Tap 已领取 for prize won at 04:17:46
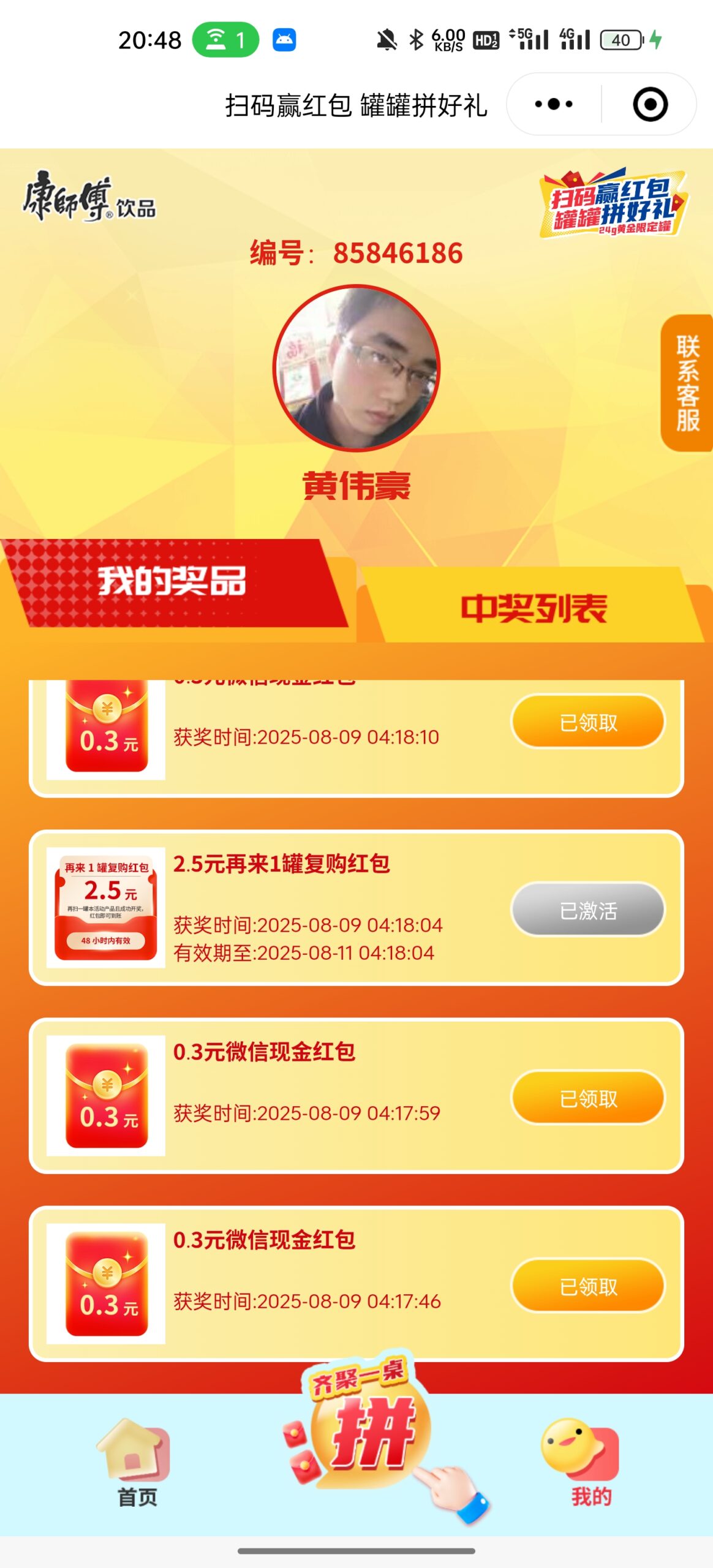713x1568 pixels. coord(588,1286)
